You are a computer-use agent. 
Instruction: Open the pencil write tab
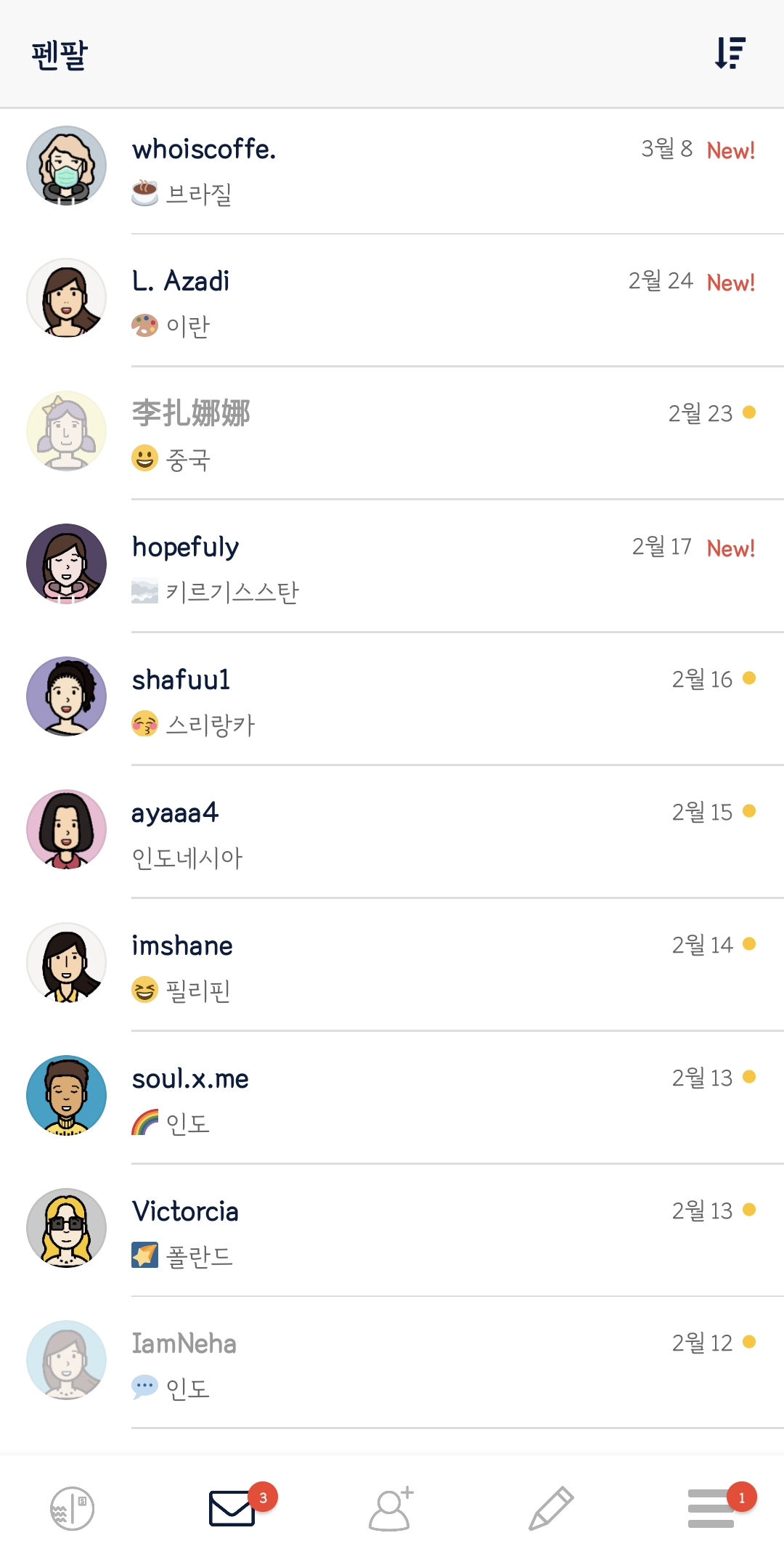coord(551,1508)
